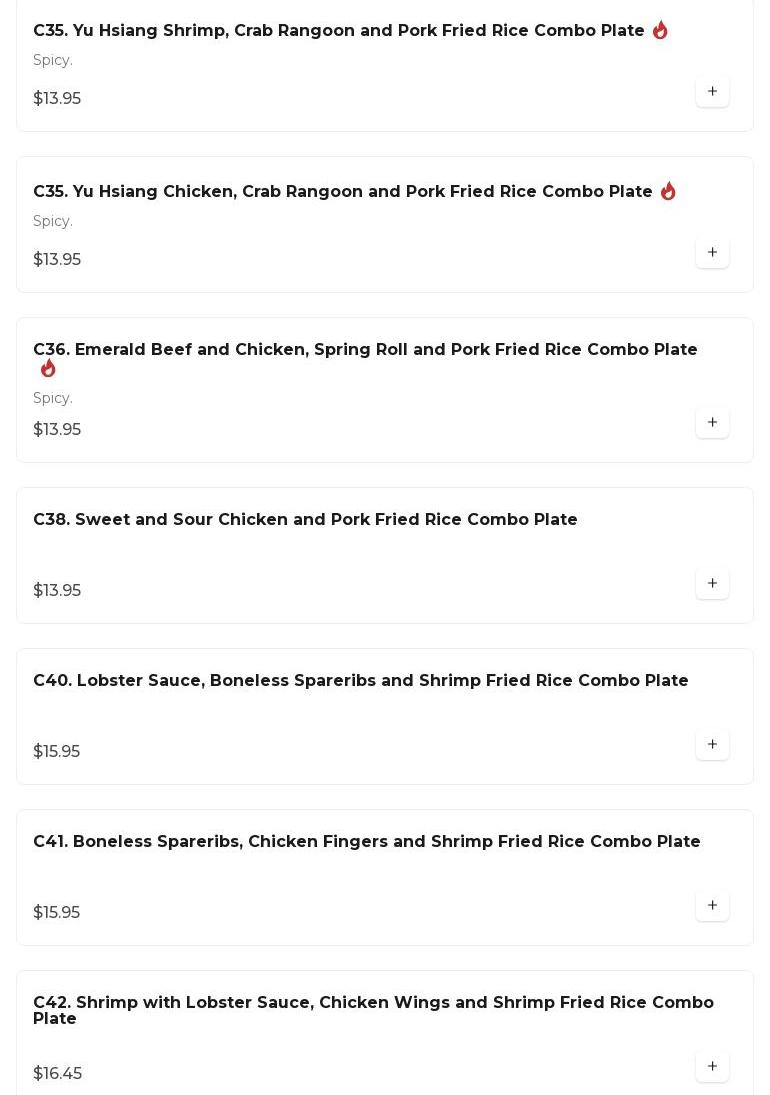The image size is (770, 1095).
Task: View C41 Boneless Spareribs, Chicken Fingers item
Action: (x=366, y=842)
